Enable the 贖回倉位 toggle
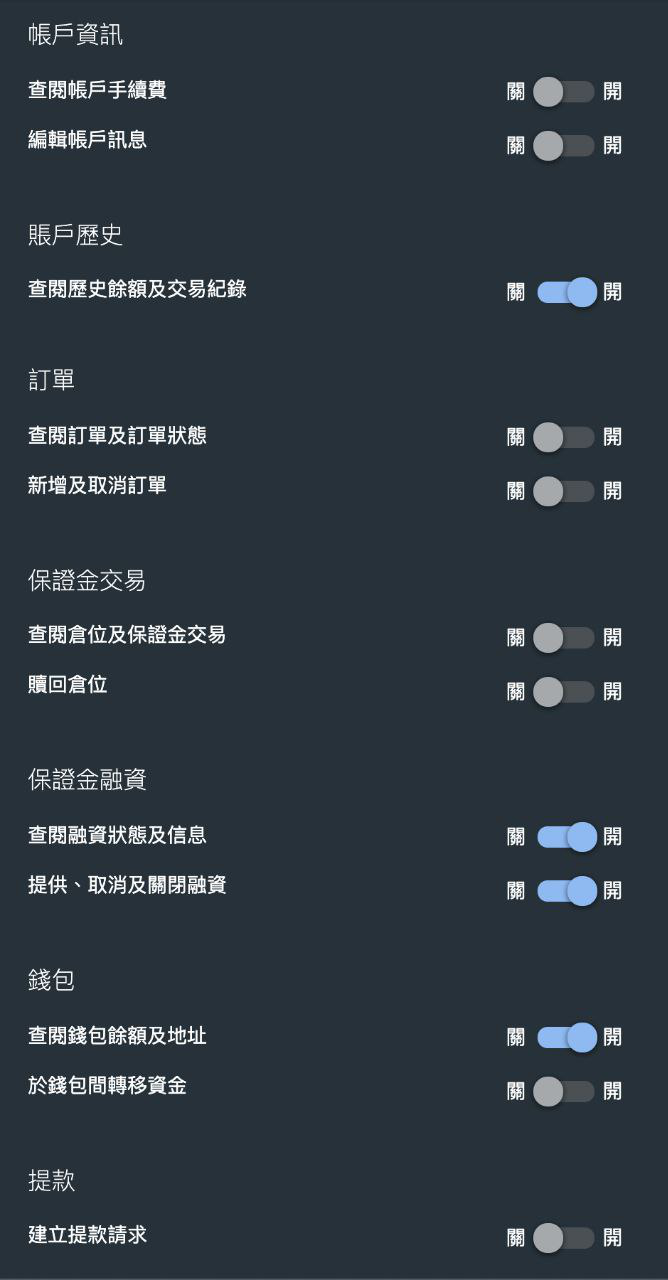668x1280 pixels. [564, 691]
